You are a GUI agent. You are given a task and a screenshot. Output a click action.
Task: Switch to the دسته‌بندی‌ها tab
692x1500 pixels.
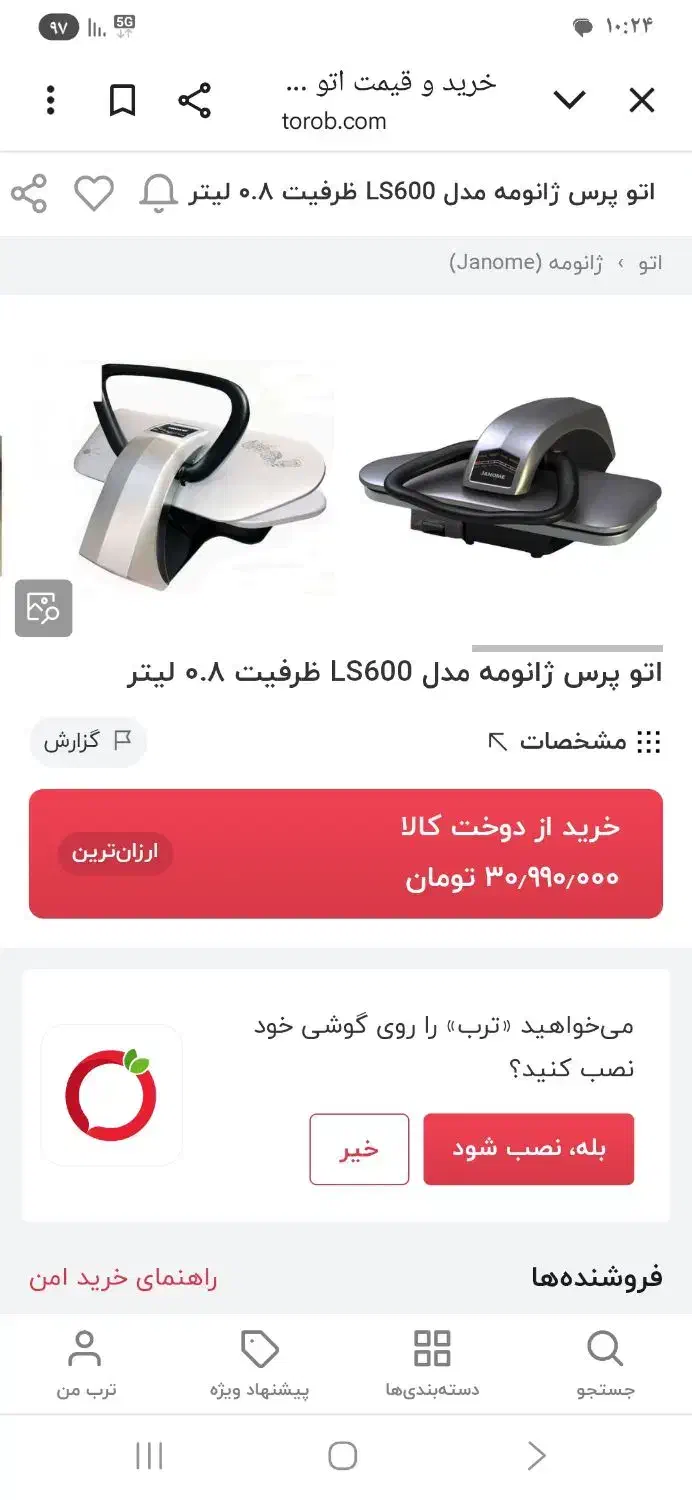[x=432, y=1362]
